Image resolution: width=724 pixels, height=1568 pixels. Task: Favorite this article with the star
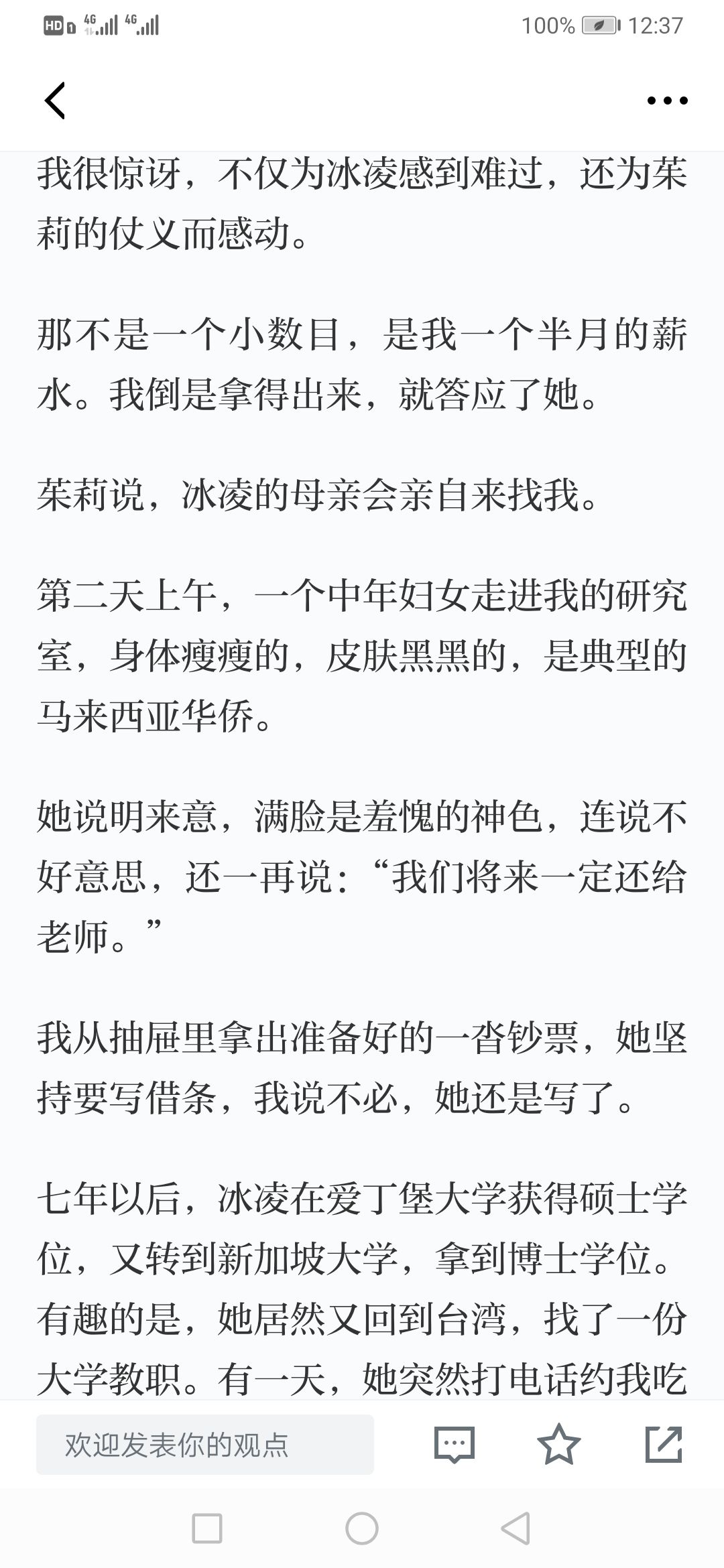(558, 1444)
